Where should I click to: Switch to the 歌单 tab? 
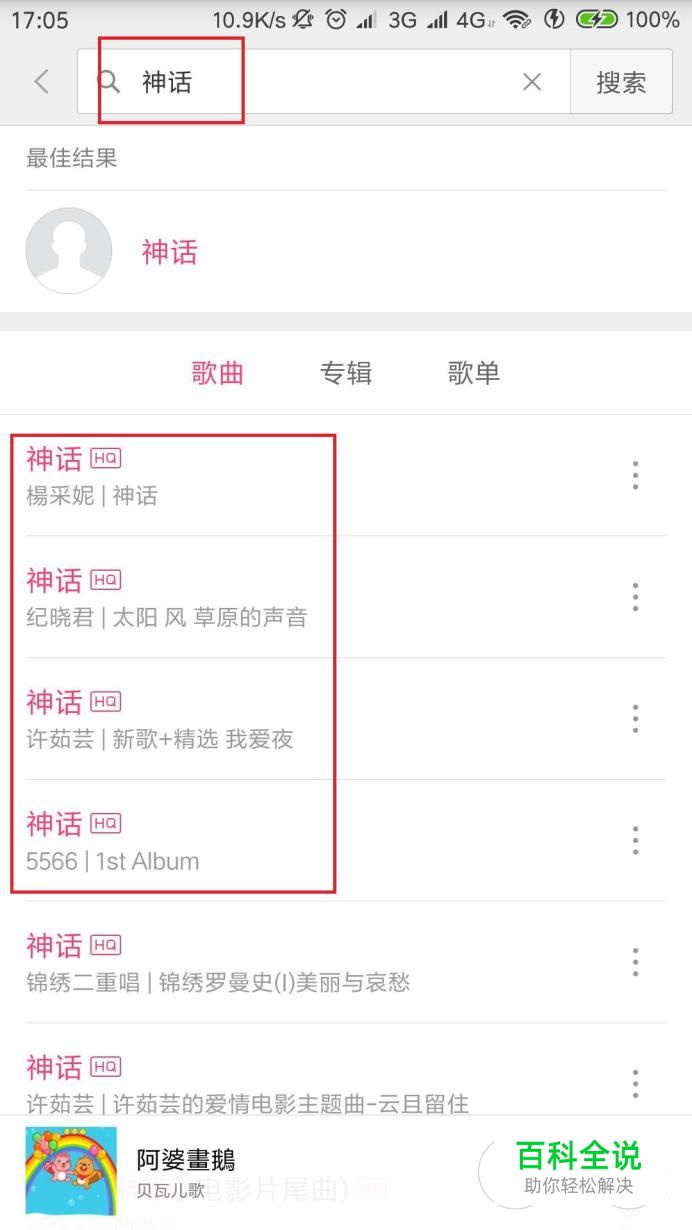tap(474, 373)
